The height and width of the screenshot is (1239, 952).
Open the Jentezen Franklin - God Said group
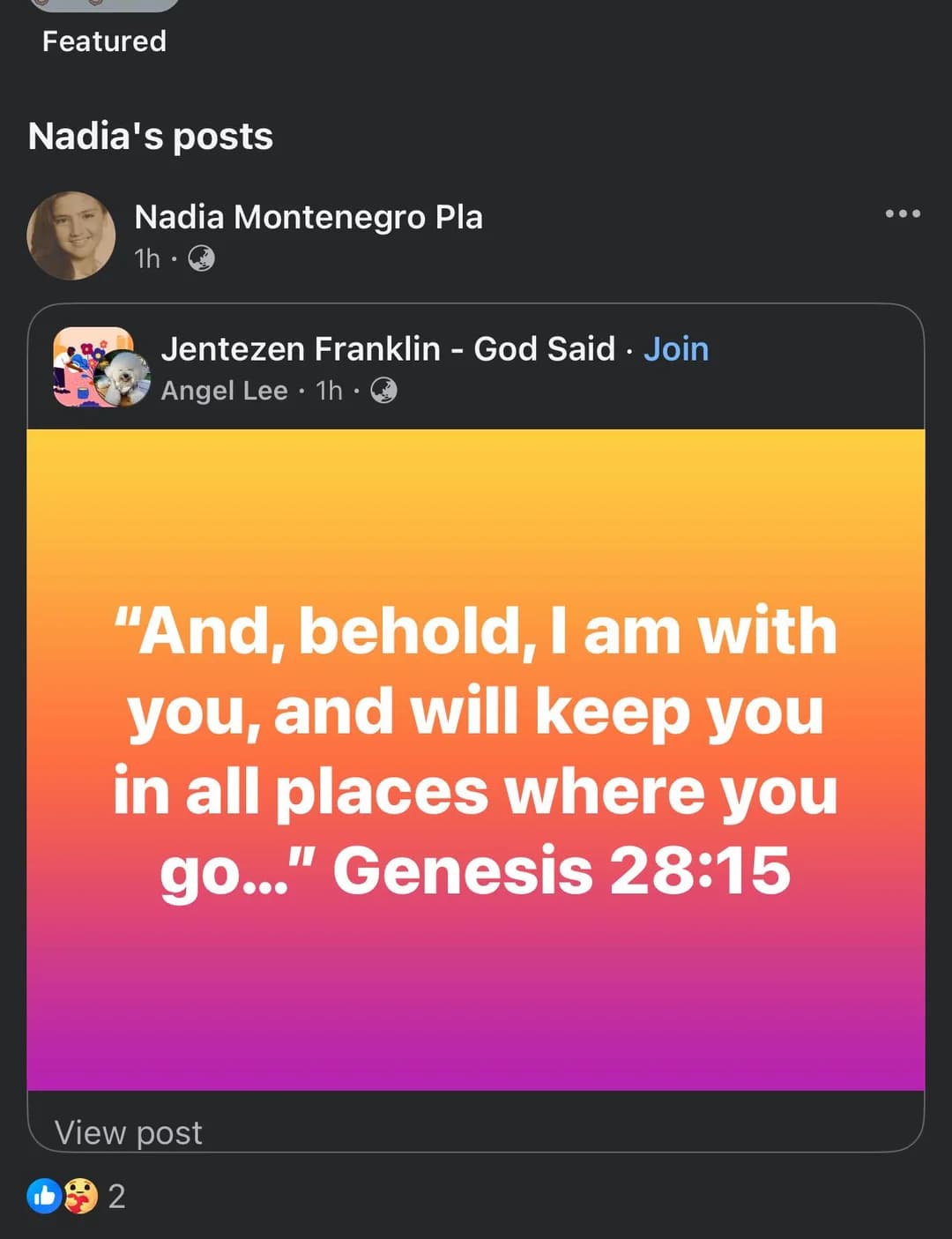(388, 349)
